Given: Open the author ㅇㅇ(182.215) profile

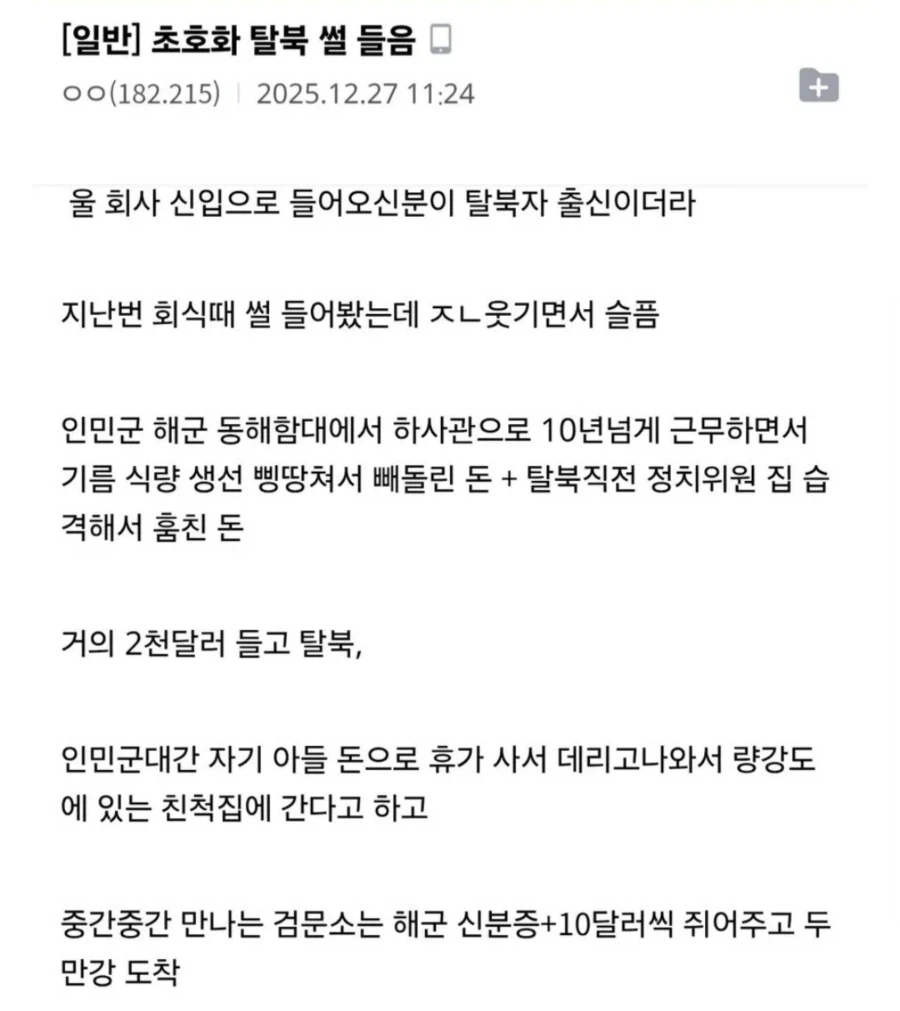Looking at the screenshot, I should click(141, 94).
